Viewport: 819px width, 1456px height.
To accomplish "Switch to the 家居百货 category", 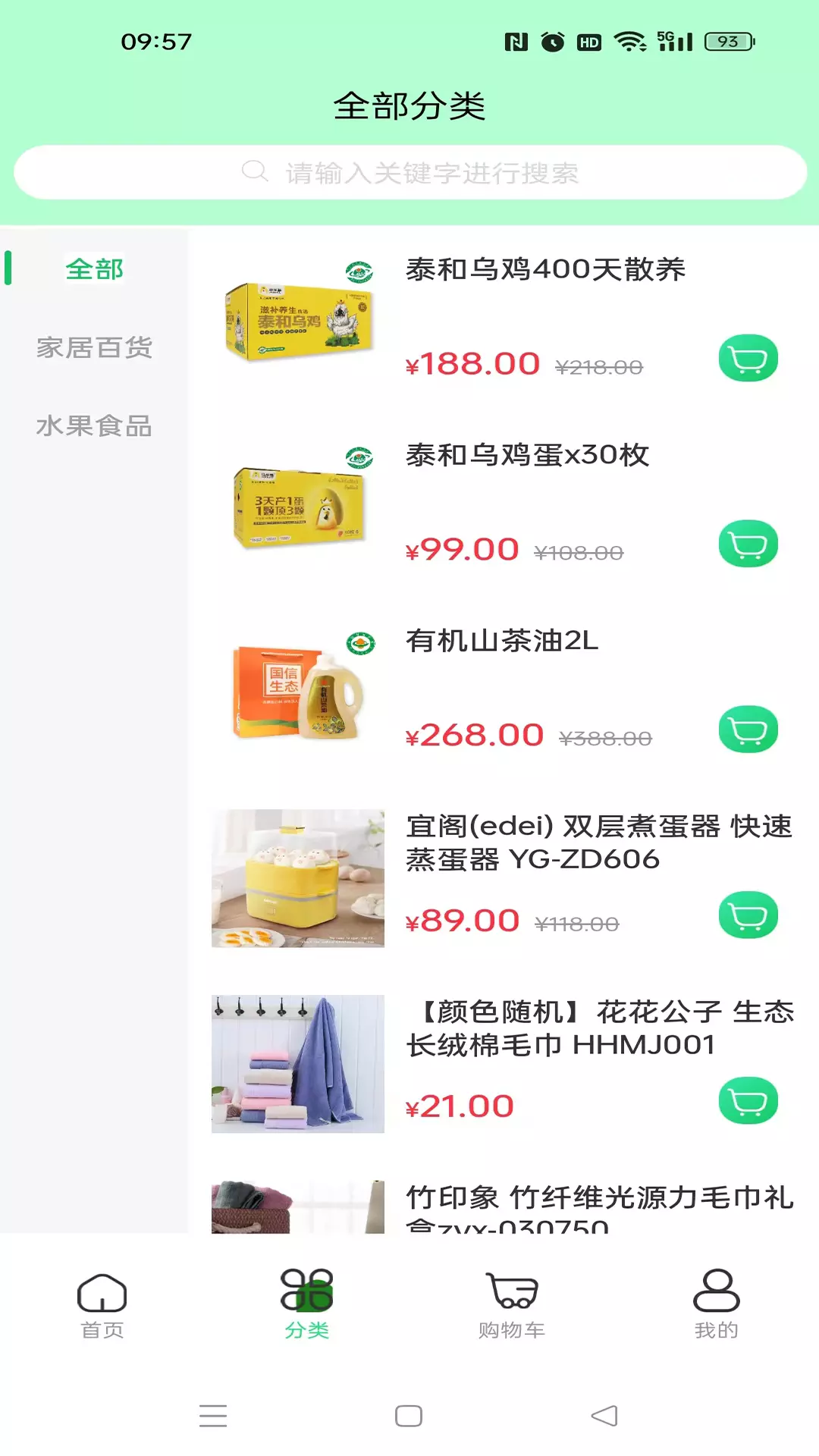I will 94,347.
